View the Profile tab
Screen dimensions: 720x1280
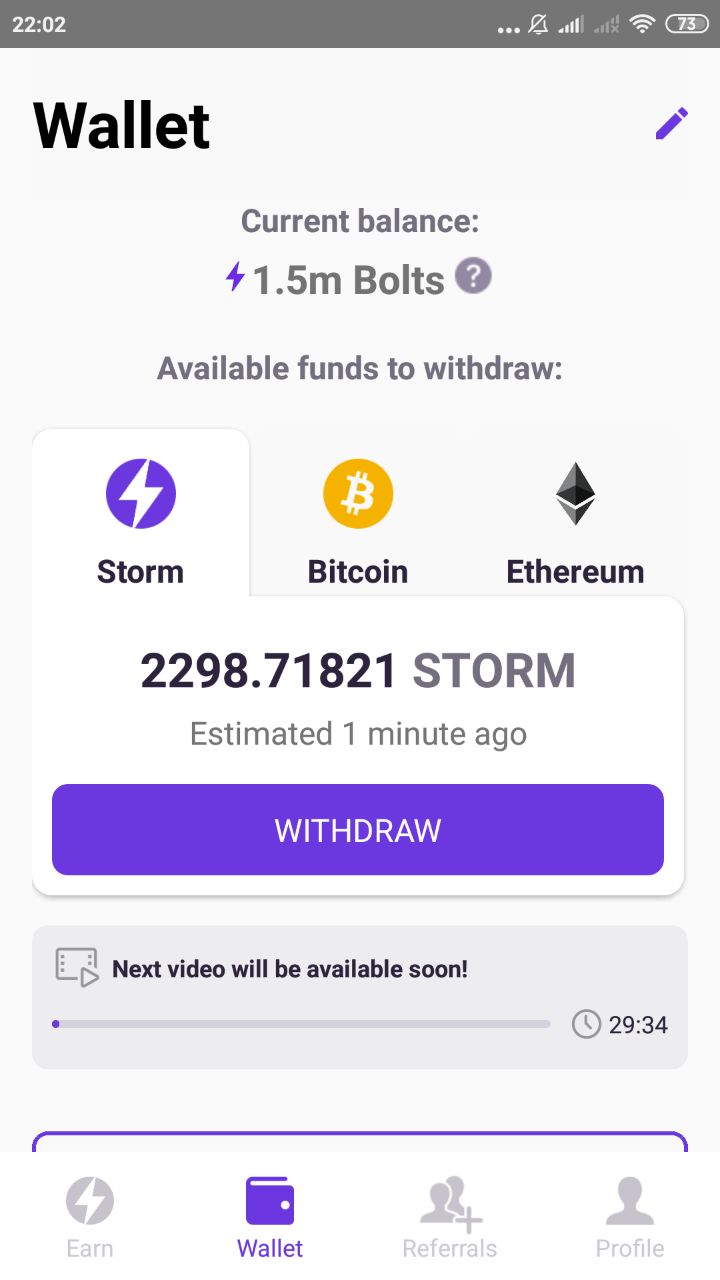(630, 1216)
